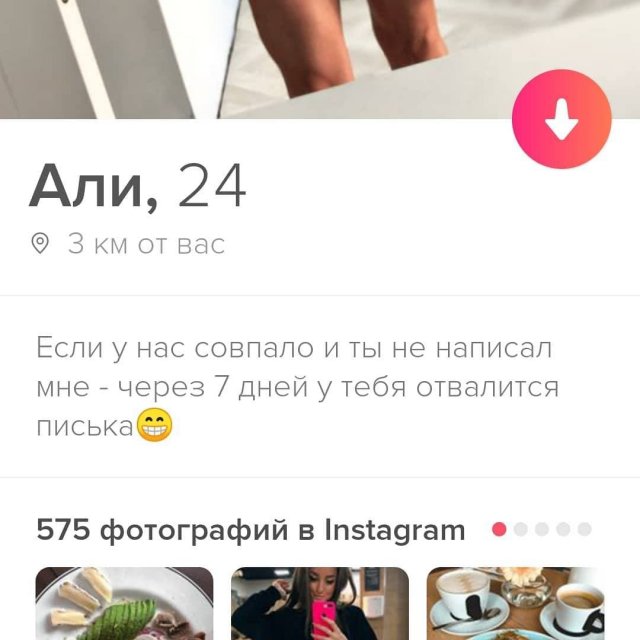Open the mirror selfie Instagram photo
This screenshot has height=640, width=640.
pos(320,604)
